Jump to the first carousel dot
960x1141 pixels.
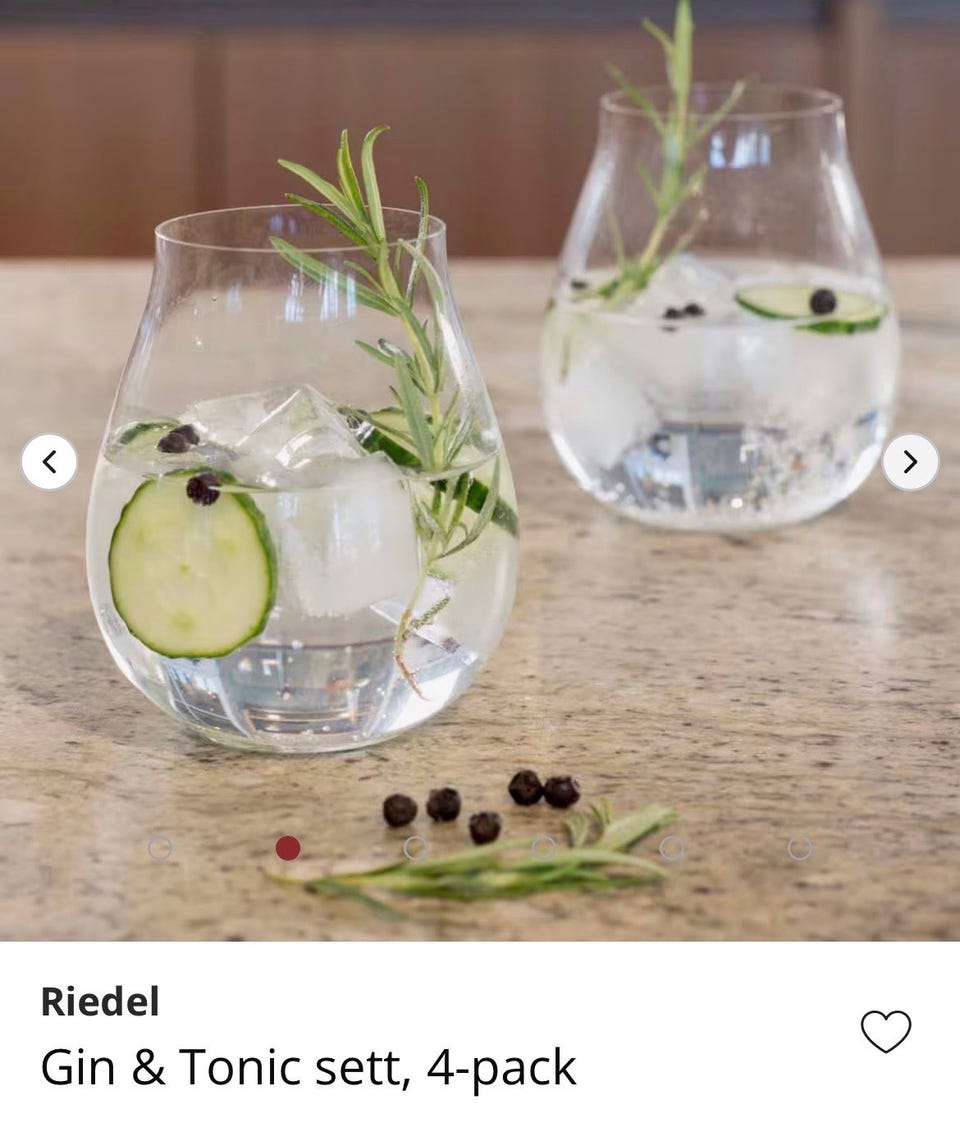pos(160,848)
